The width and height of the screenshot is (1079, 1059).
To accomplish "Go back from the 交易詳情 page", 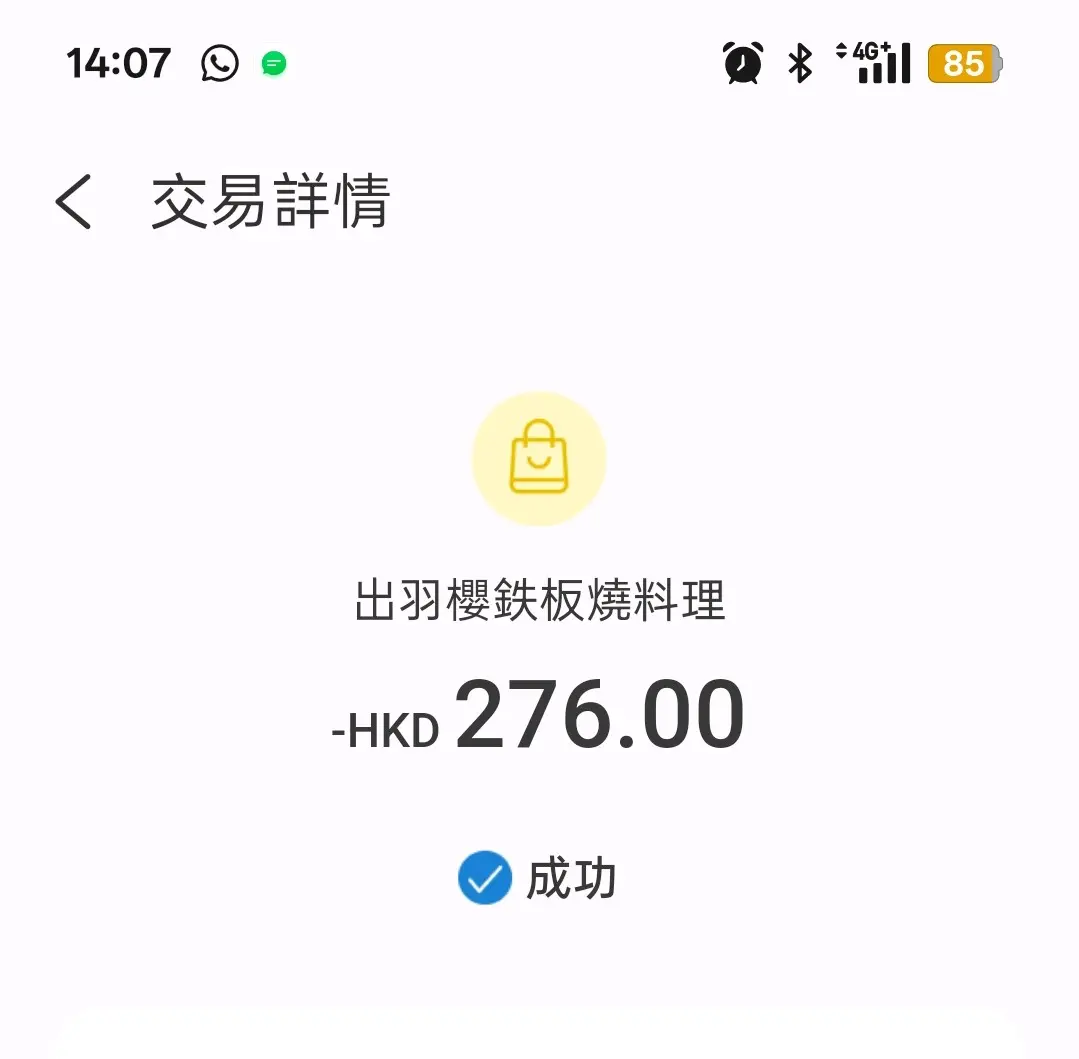I will [x=74, y=202].
